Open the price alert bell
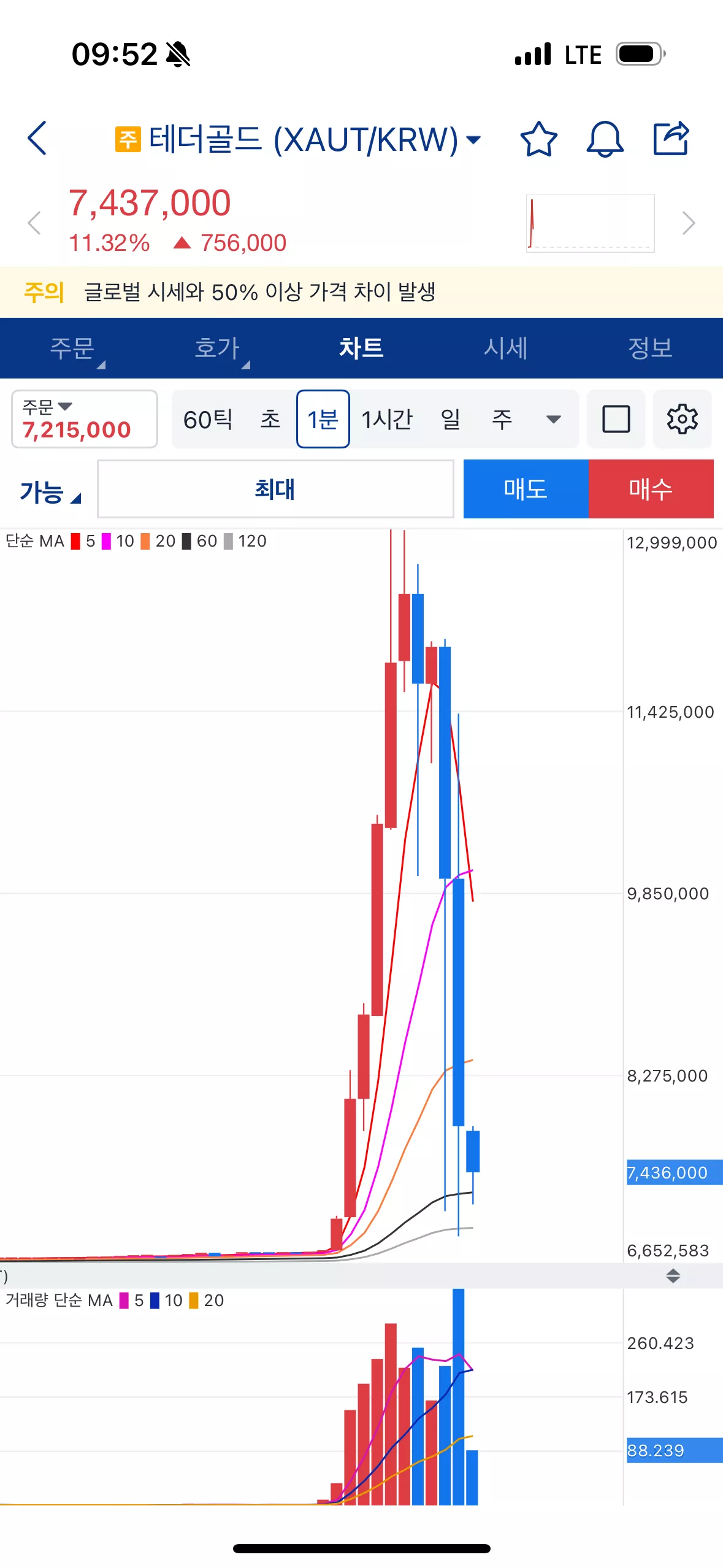This screenshot has width=723, height=1568. [605, 139]
